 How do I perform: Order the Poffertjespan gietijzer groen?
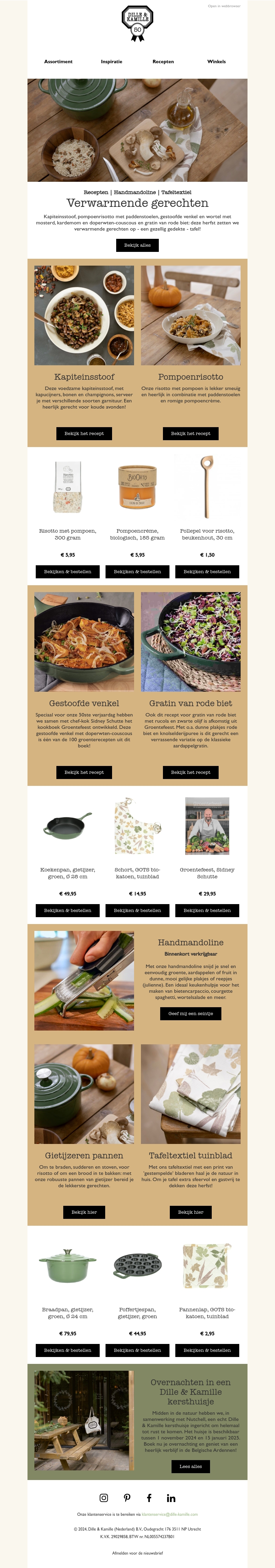(137, 1350)
